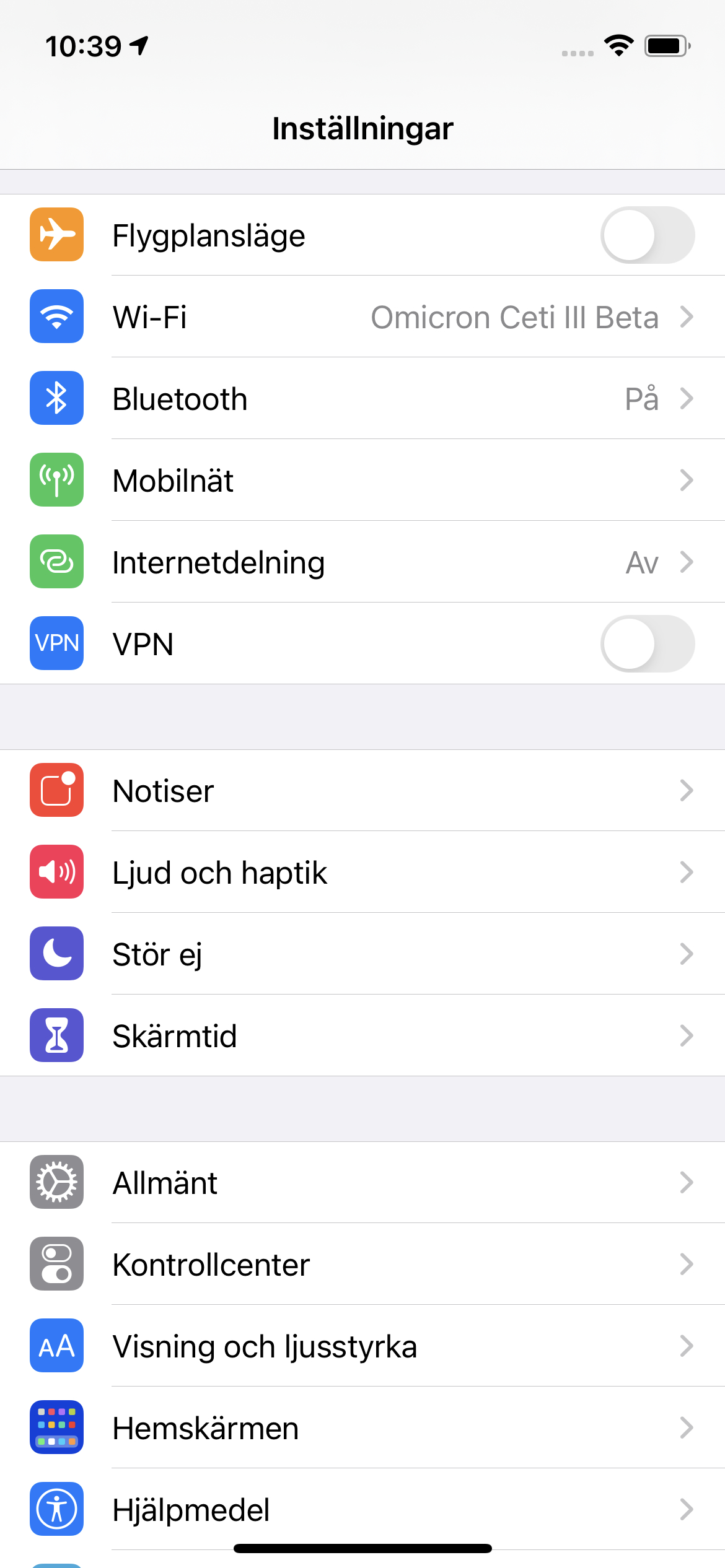Open Kontrollcenter settings

pos(362,1265)
